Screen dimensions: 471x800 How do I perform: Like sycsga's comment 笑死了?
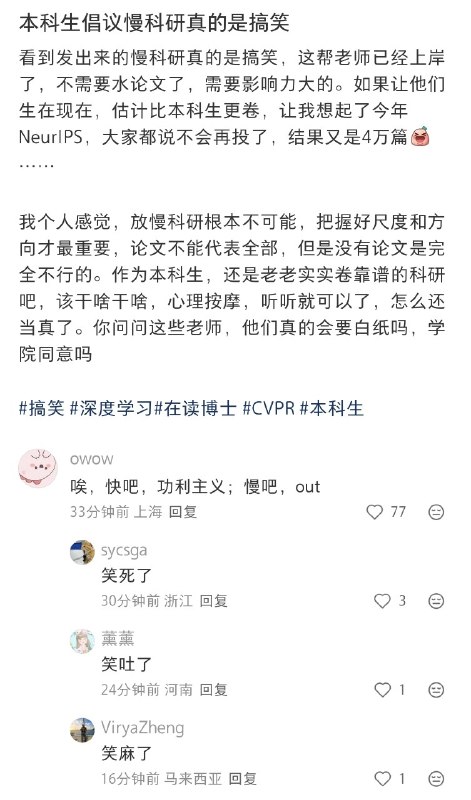click(382, 601)
